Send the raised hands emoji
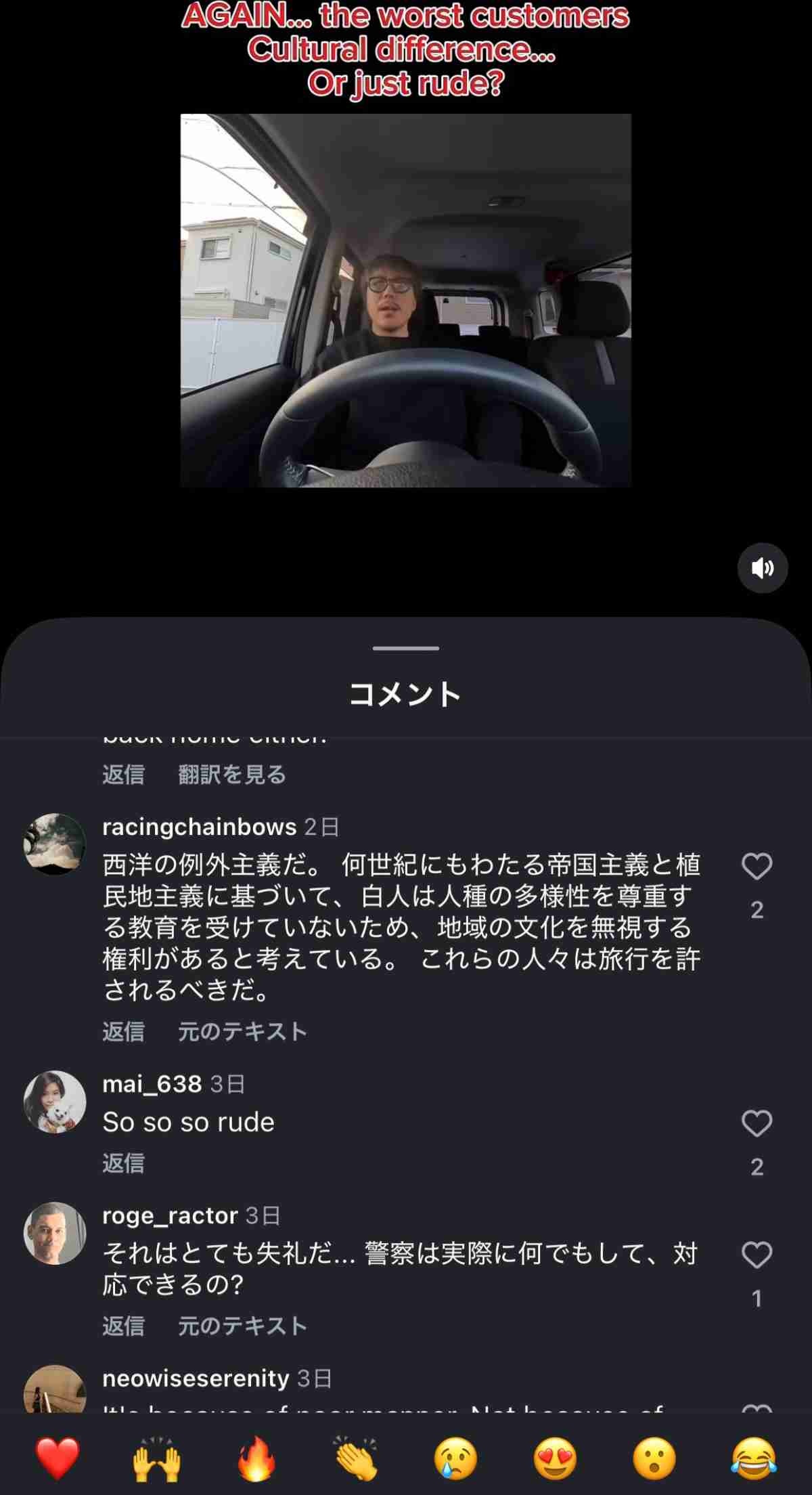812x1495 pixels. click(x=156, y=1458)
